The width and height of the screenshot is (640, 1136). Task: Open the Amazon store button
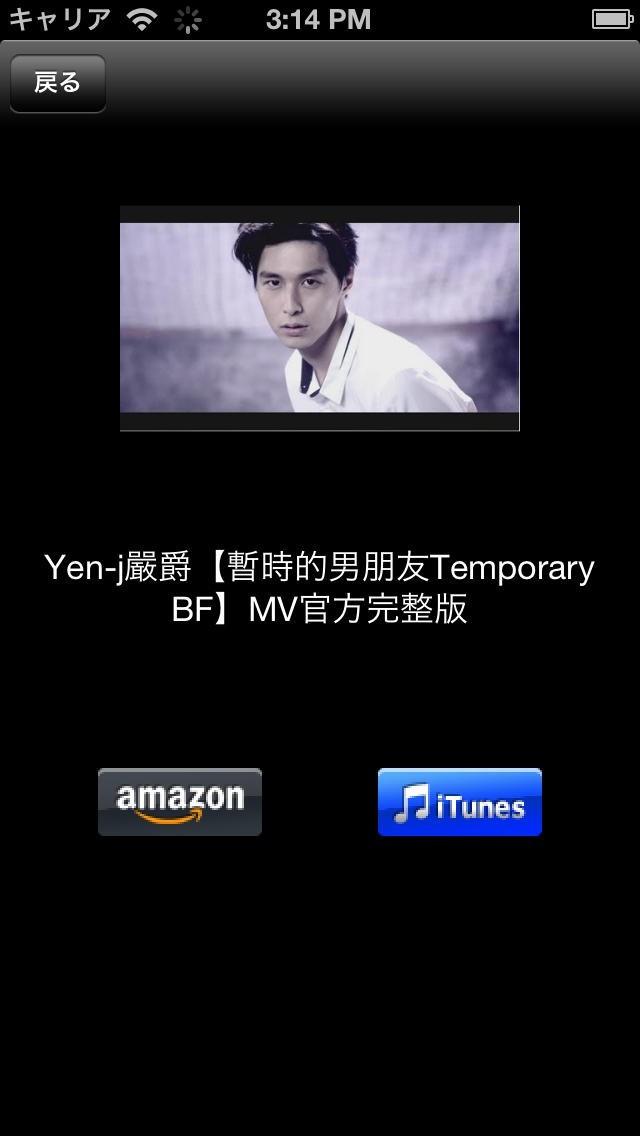(x=180, y=802)
